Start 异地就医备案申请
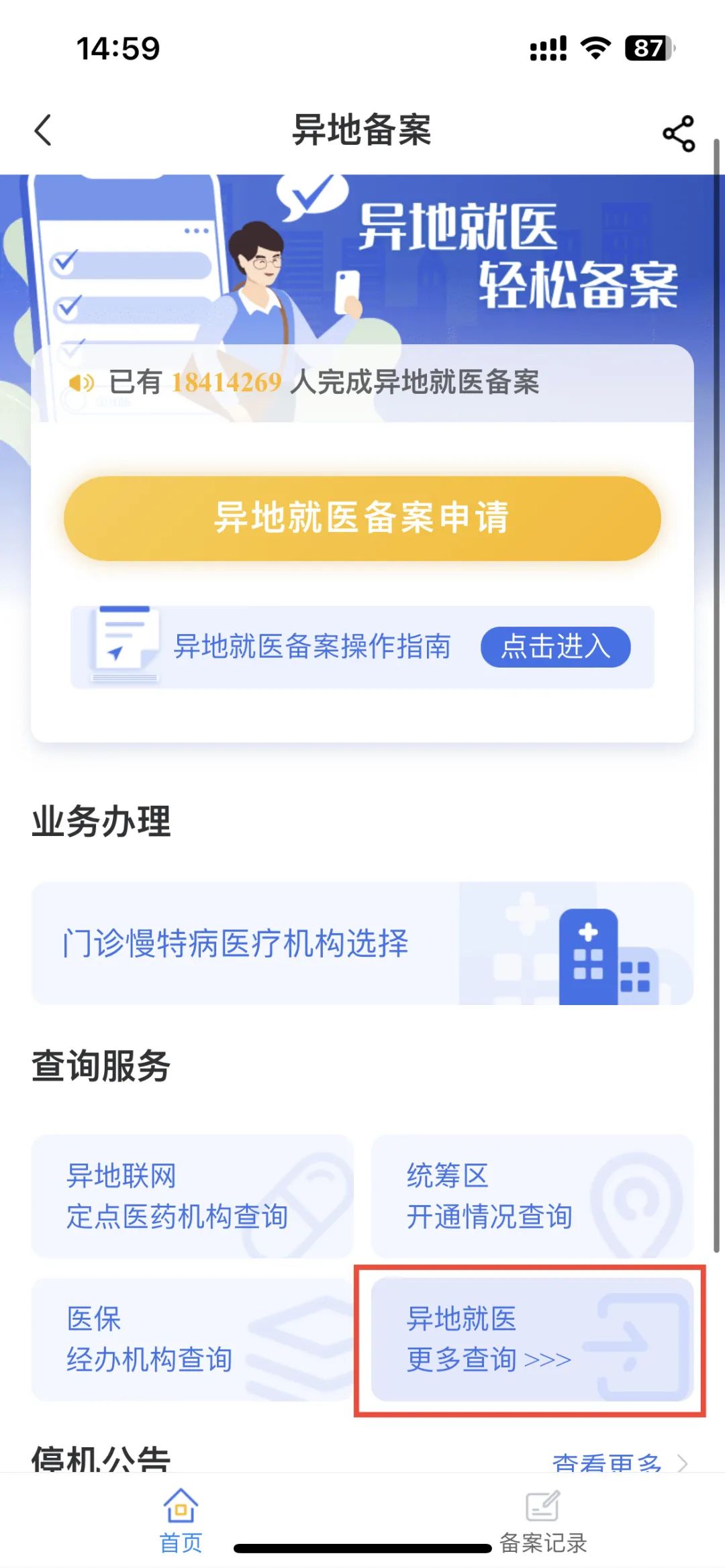Image resolution: width=725 pixels, height=1568 pixels. (362, 519)
